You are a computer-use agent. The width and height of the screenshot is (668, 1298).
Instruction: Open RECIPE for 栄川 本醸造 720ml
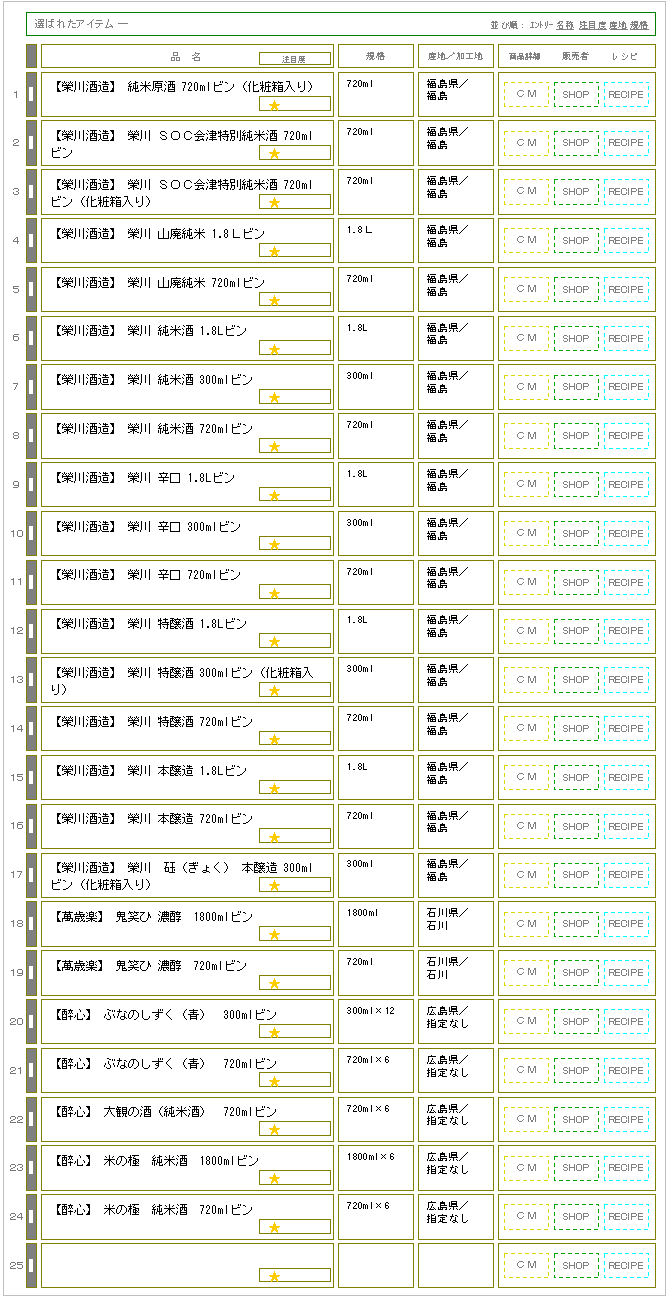click(x=626, y=827)
